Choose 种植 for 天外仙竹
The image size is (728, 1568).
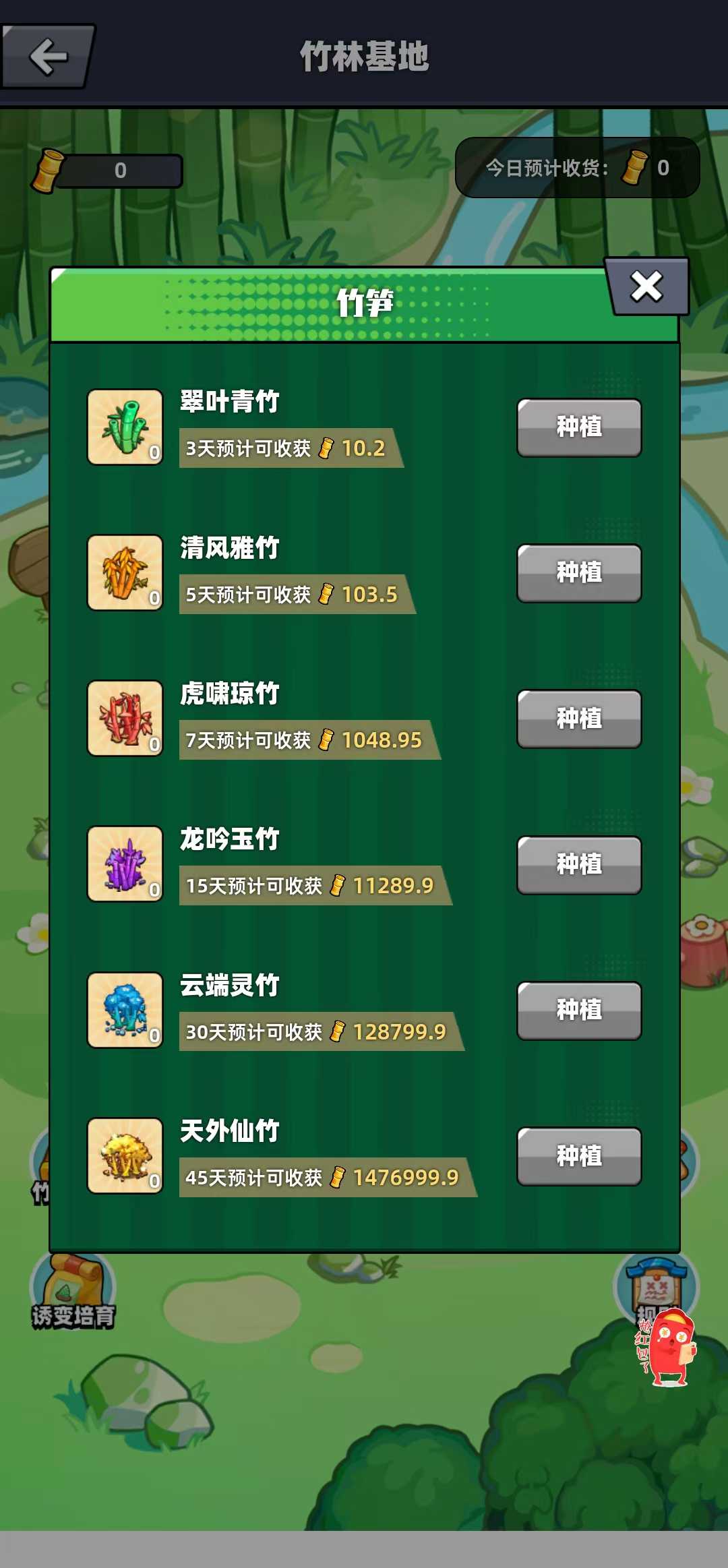pos(579,1156)
